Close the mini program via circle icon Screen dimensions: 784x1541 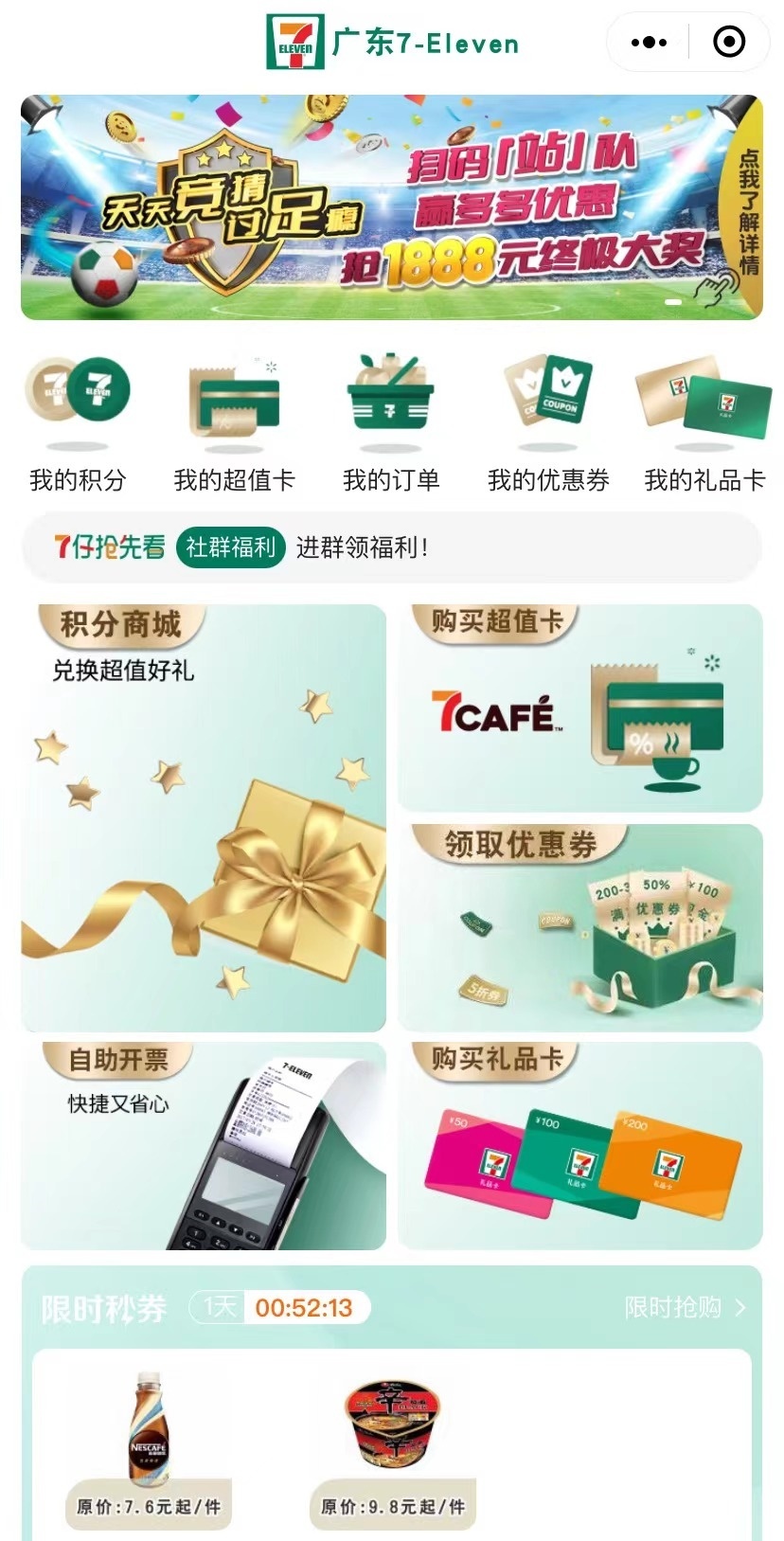tap(728, 43)
